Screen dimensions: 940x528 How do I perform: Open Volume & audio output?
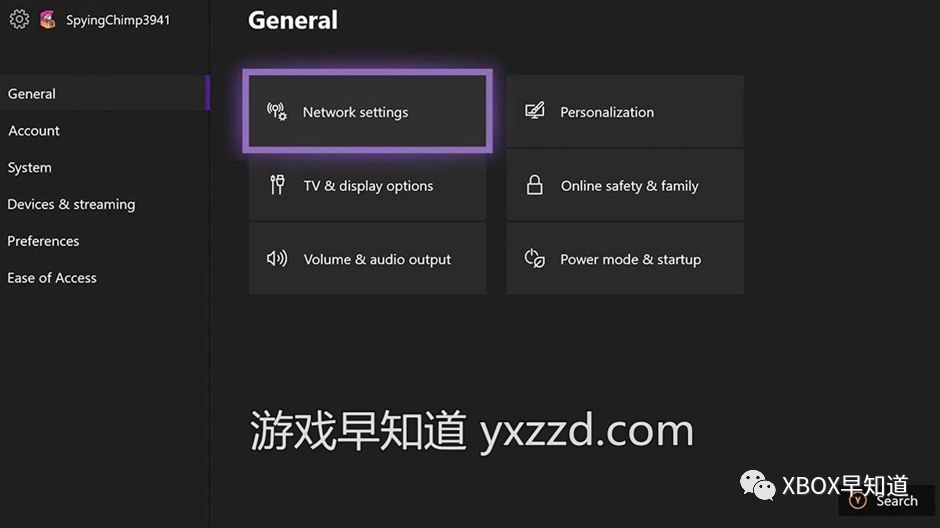tap(367, 259)
